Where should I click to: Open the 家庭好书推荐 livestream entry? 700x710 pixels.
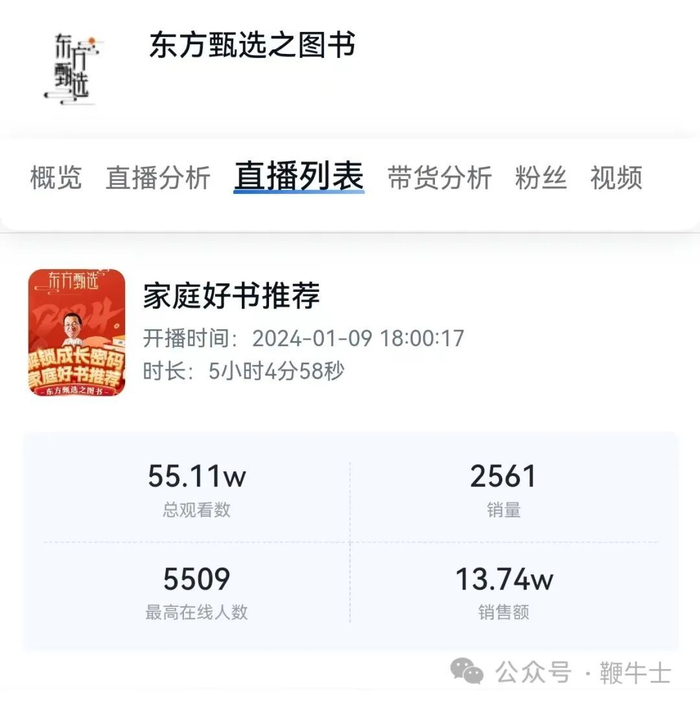point(232,297)
